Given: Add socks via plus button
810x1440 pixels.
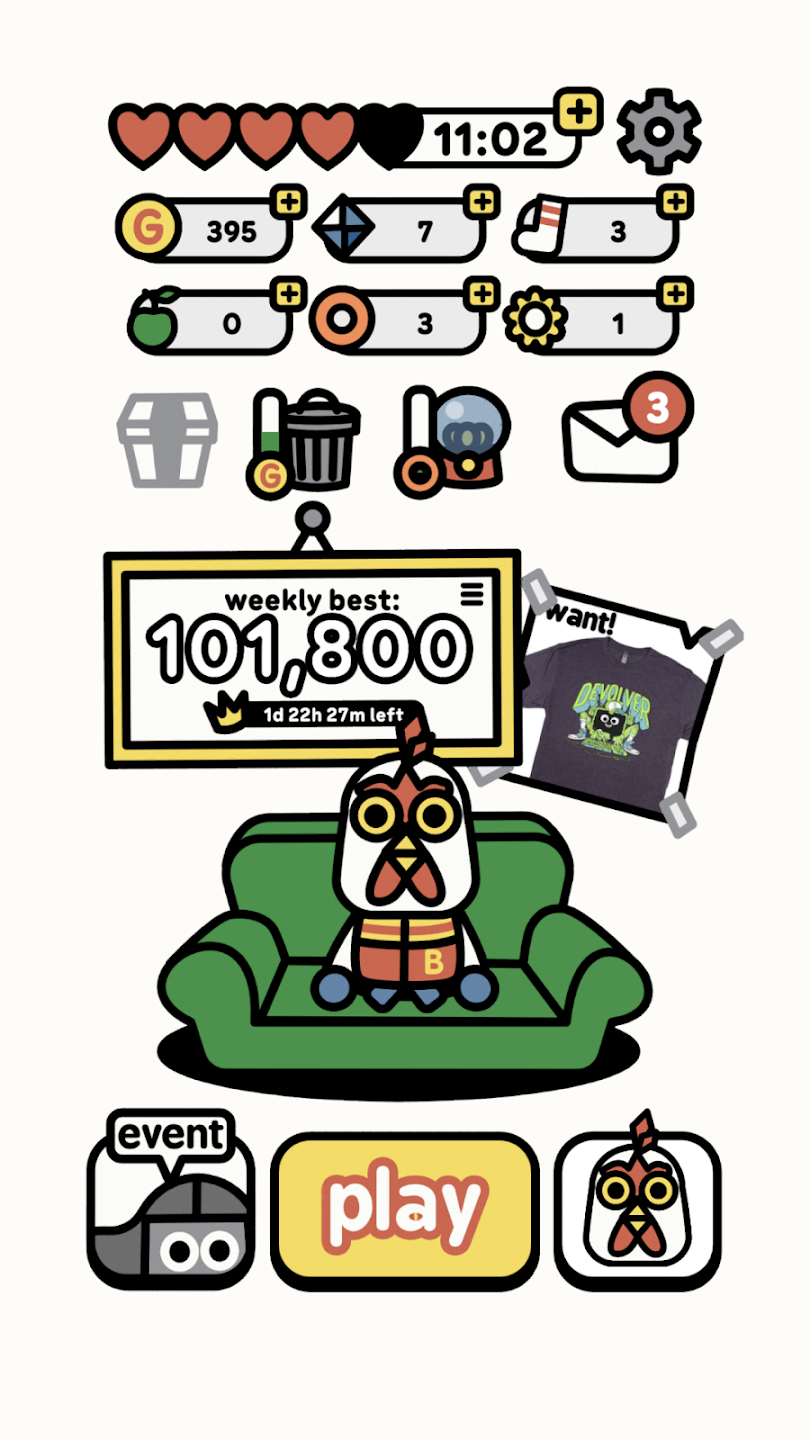Looking at the screenshot, I should tap(676, 203).
